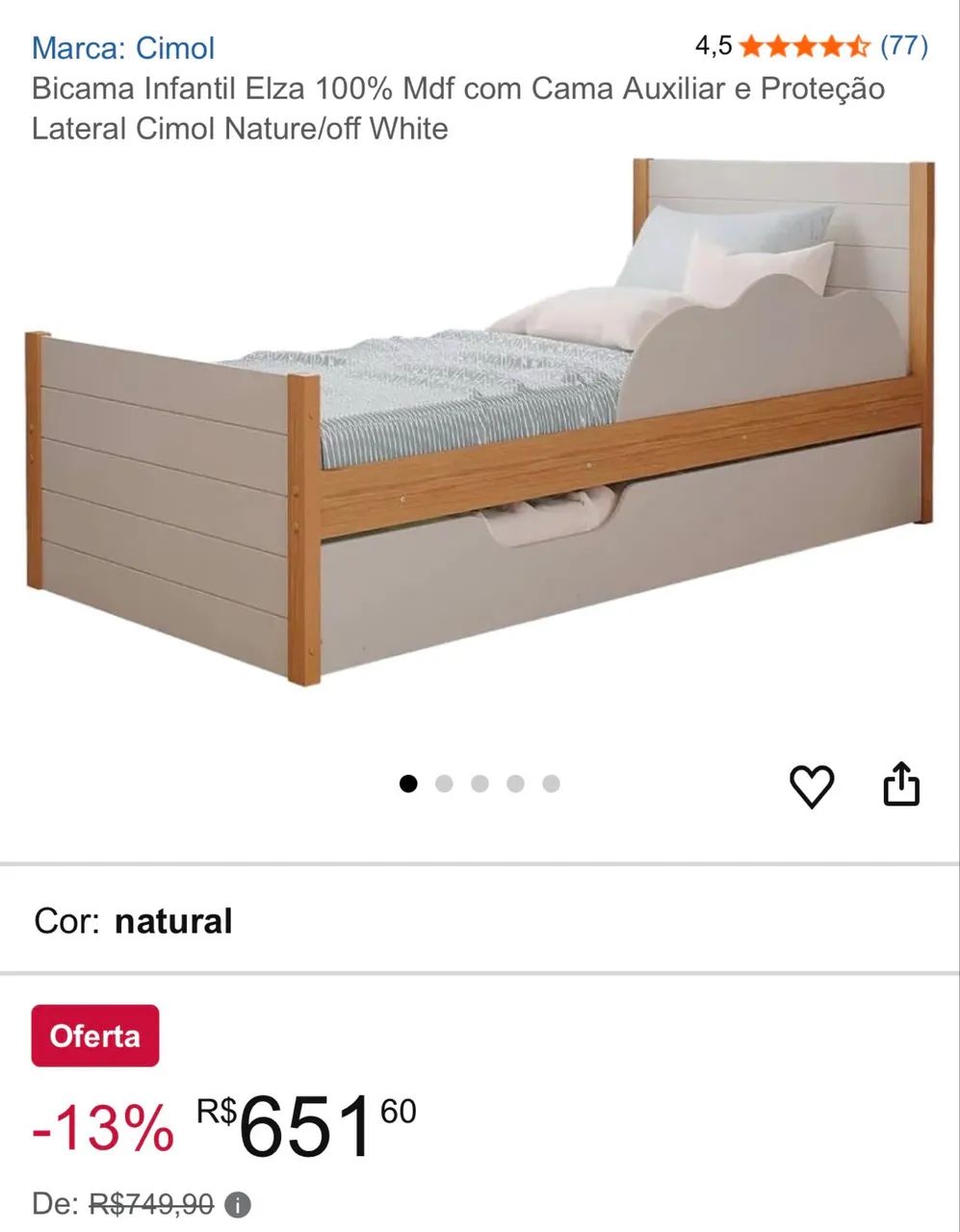
Task: Click the 4,5 average rating text
Action: tap(714, 44)
